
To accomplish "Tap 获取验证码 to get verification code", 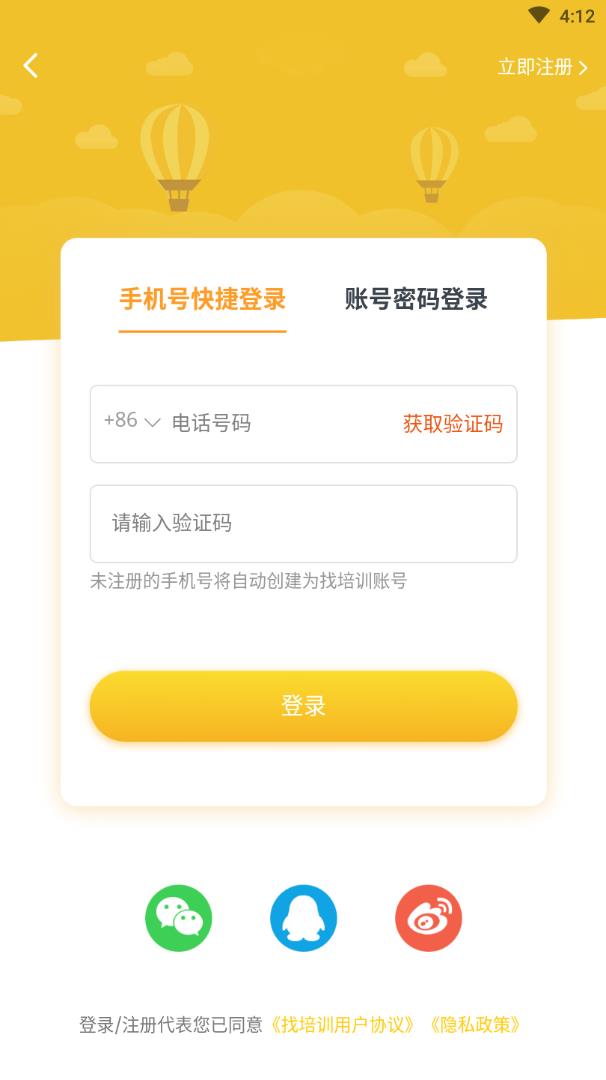I will pos(452,423).
